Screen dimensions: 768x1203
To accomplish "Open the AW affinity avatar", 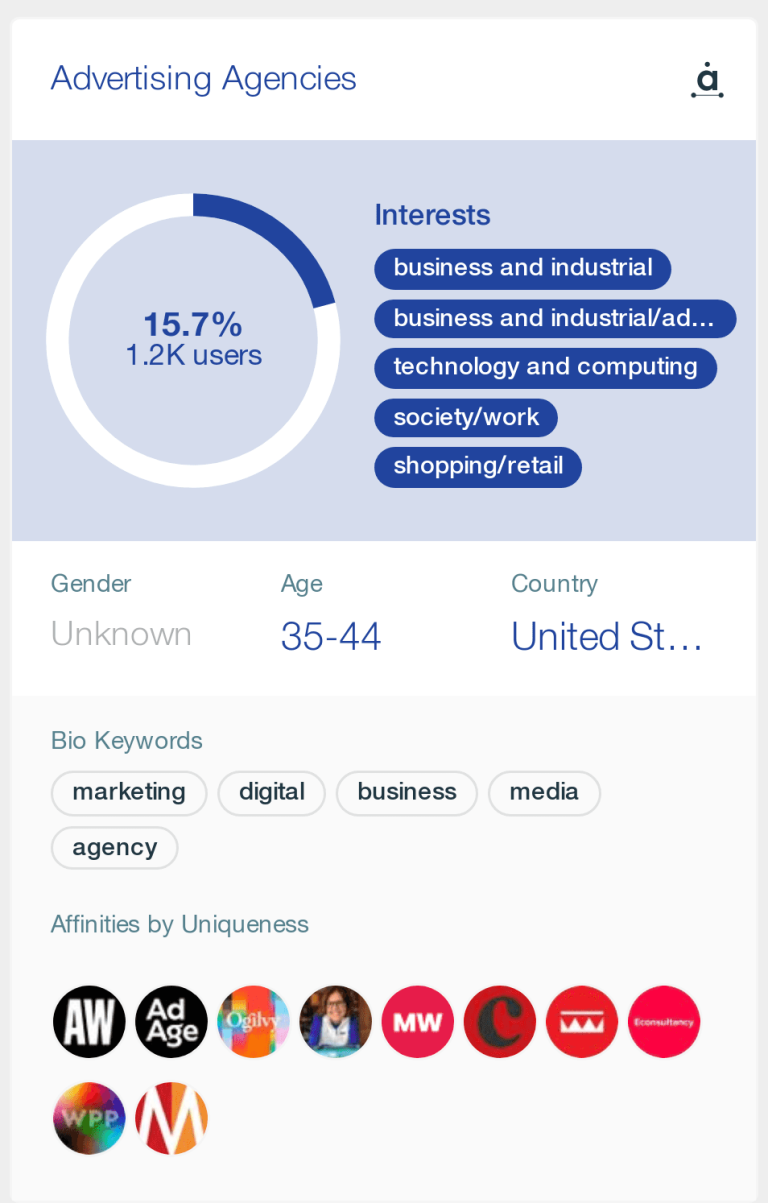I will [89, 1022].
